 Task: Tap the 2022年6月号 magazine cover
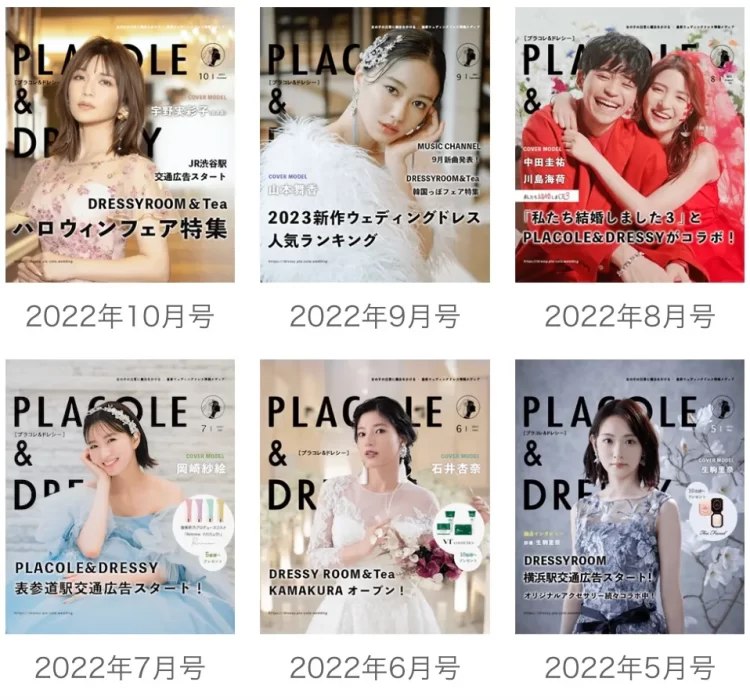tap(375, 497)
